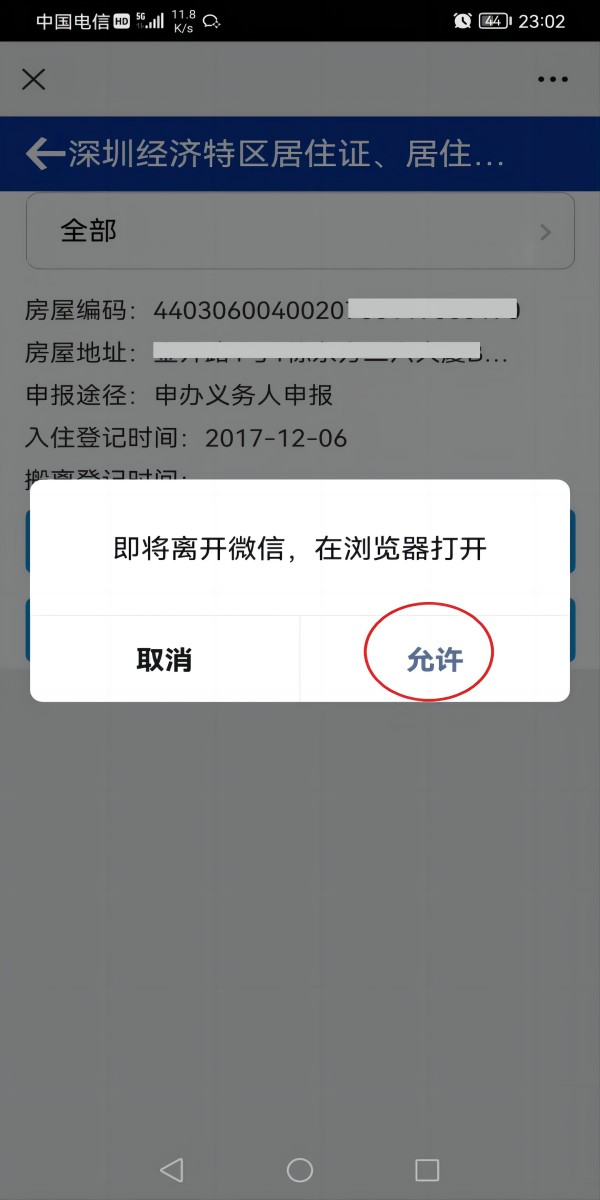
Task: Tap 取消 to dismiss the dialog
Action: click(x=164, y=659)
